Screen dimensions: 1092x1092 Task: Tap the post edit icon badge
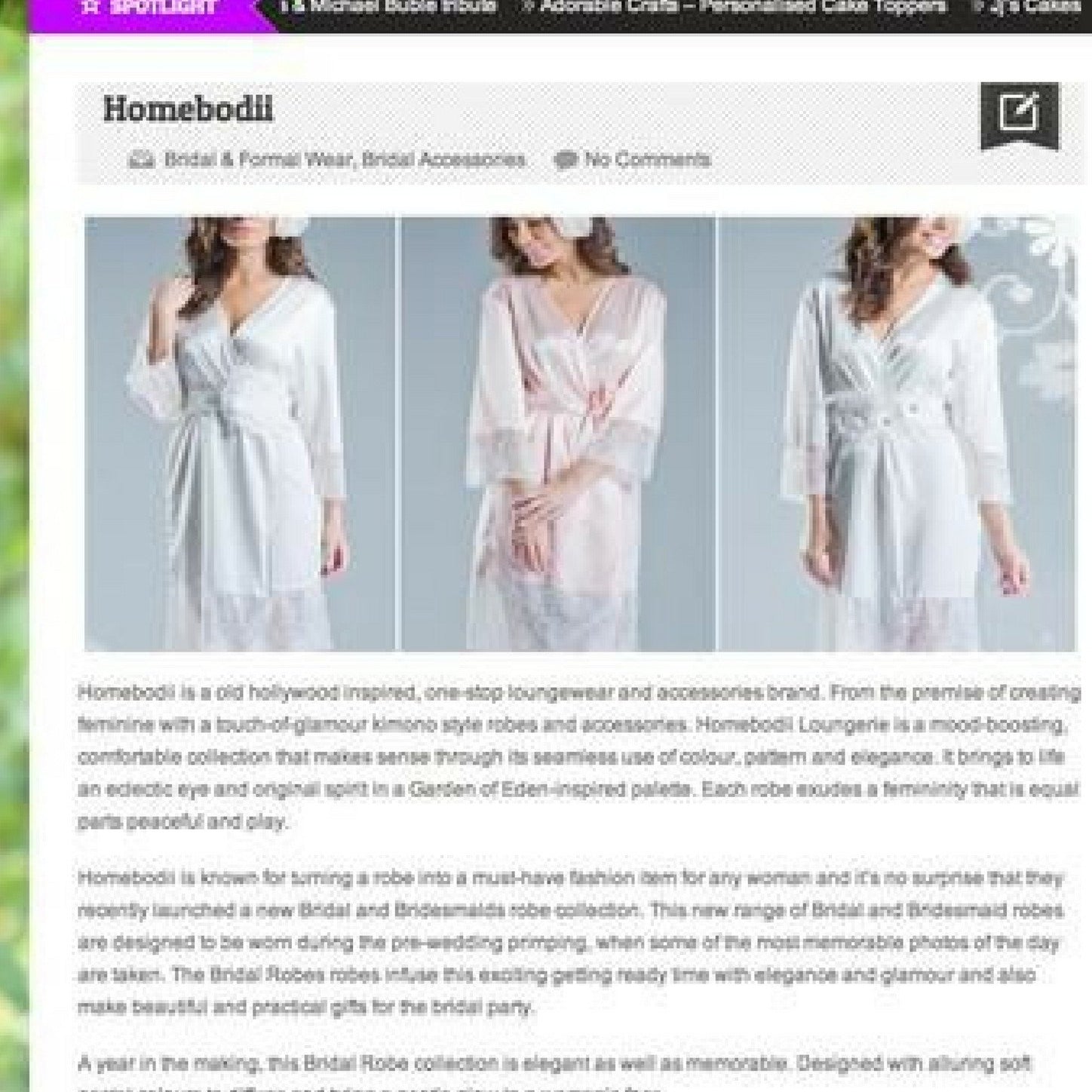pyautogui.click(x=1020, y=115)
